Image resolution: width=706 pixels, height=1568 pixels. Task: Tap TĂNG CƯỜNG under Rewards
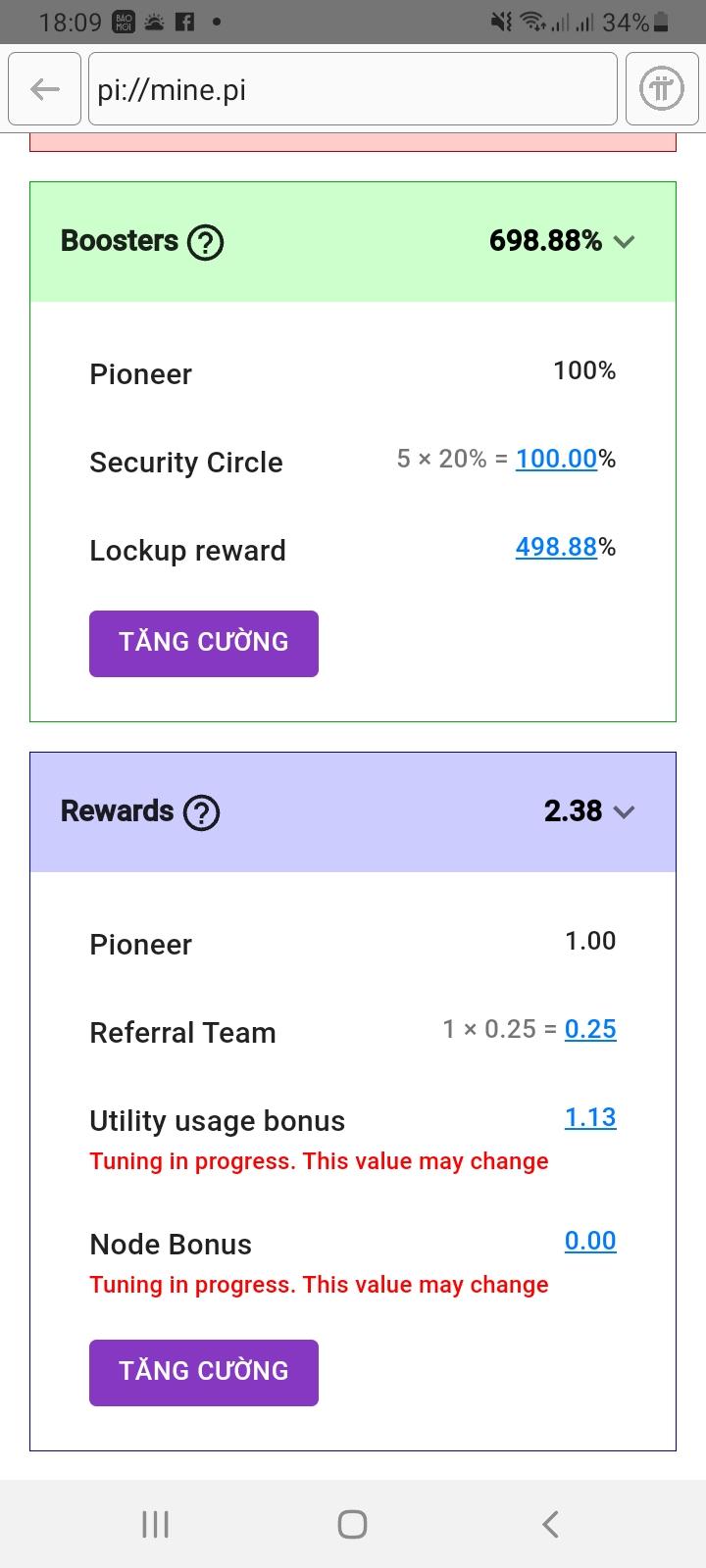[204, 1372]
